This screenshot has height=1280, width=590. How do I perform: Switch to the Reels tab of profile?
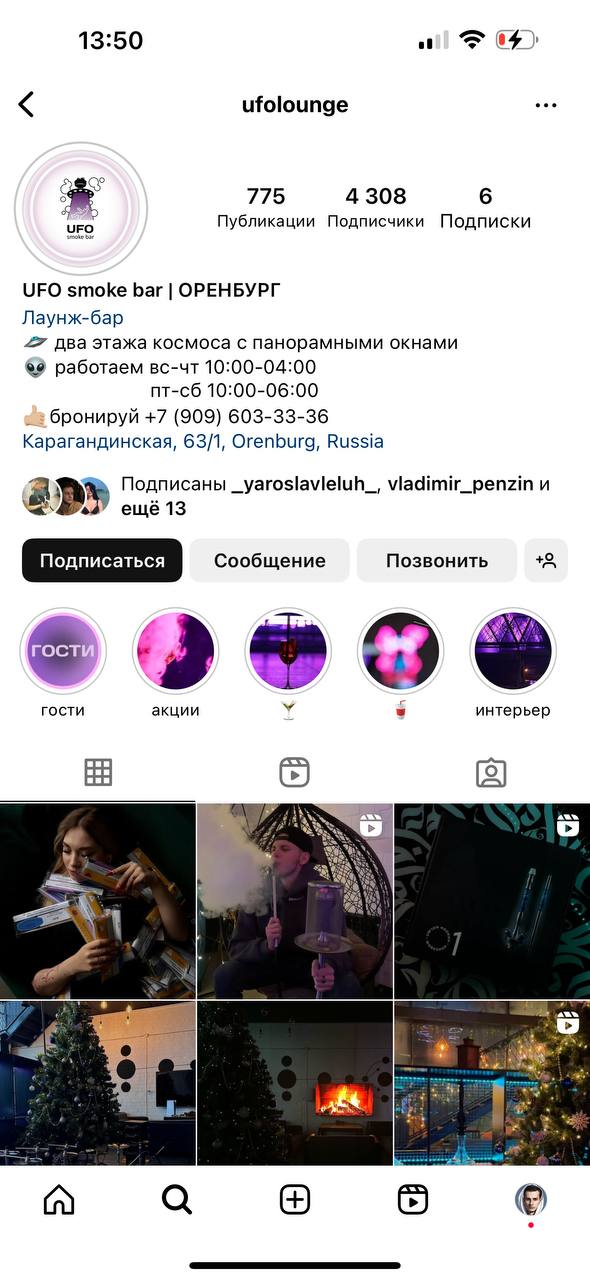294,772
